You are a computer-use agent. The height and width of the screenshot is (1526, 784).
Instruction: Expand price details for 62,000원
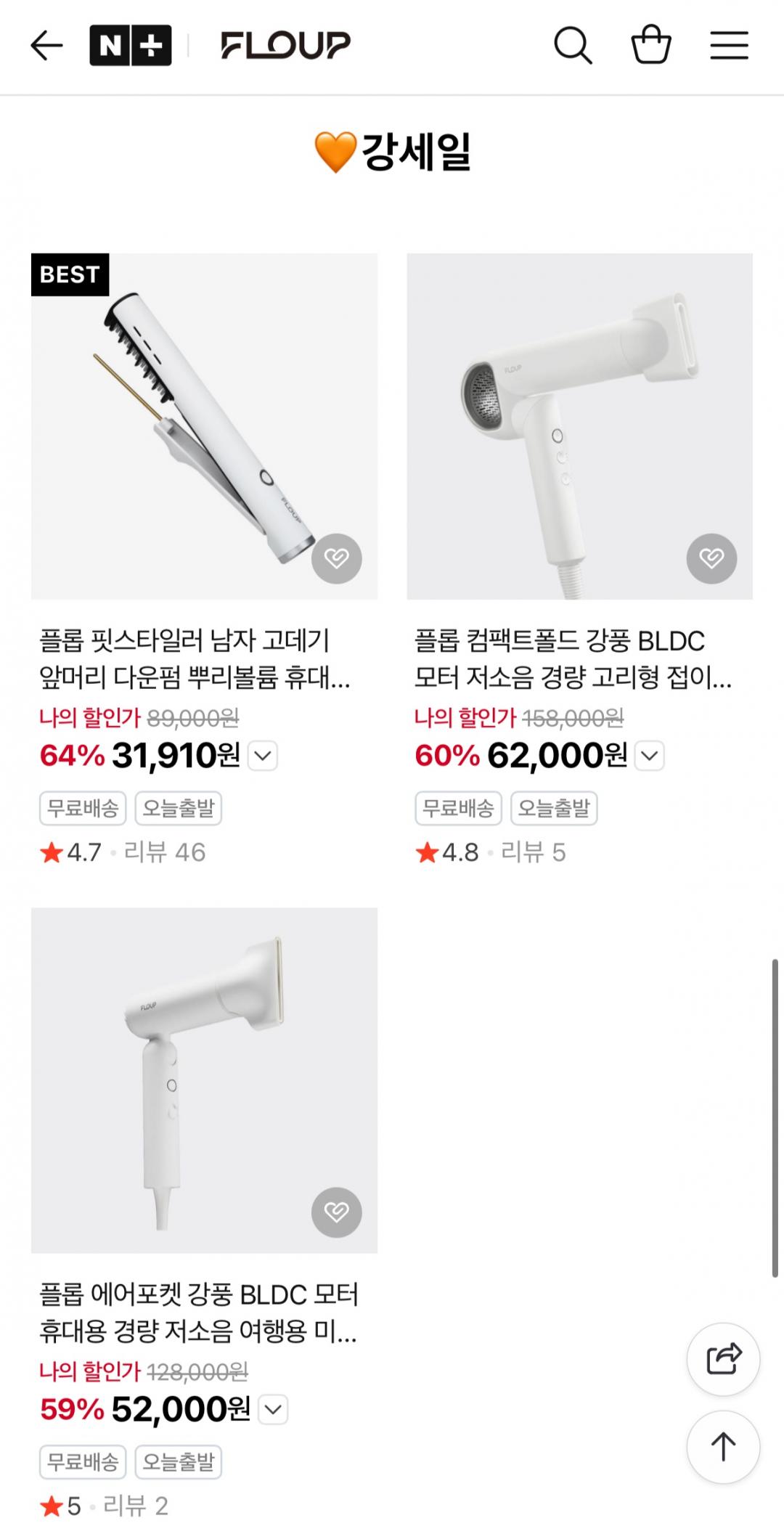pos(650,756)
